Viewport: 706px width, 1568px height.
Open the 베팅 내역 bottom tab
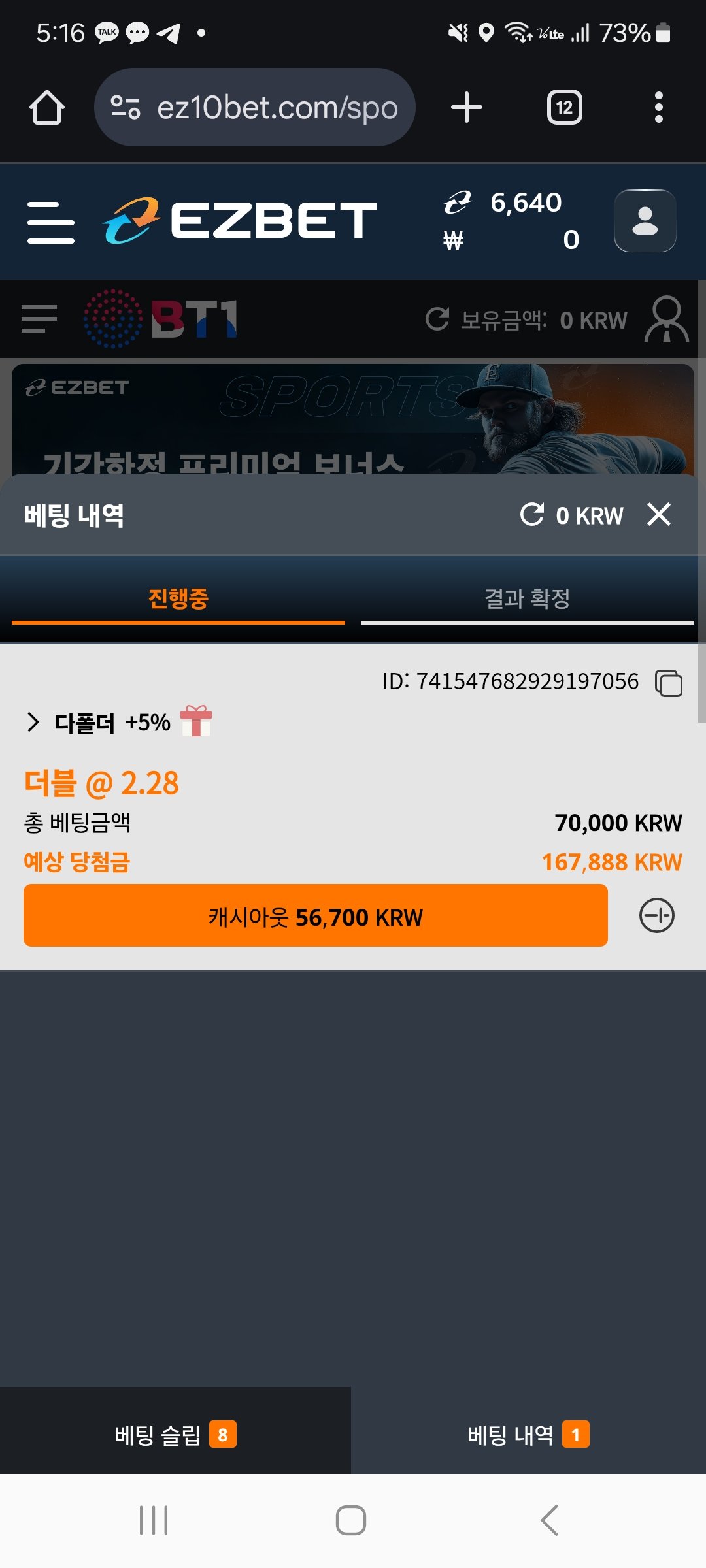coord(528,1435)
